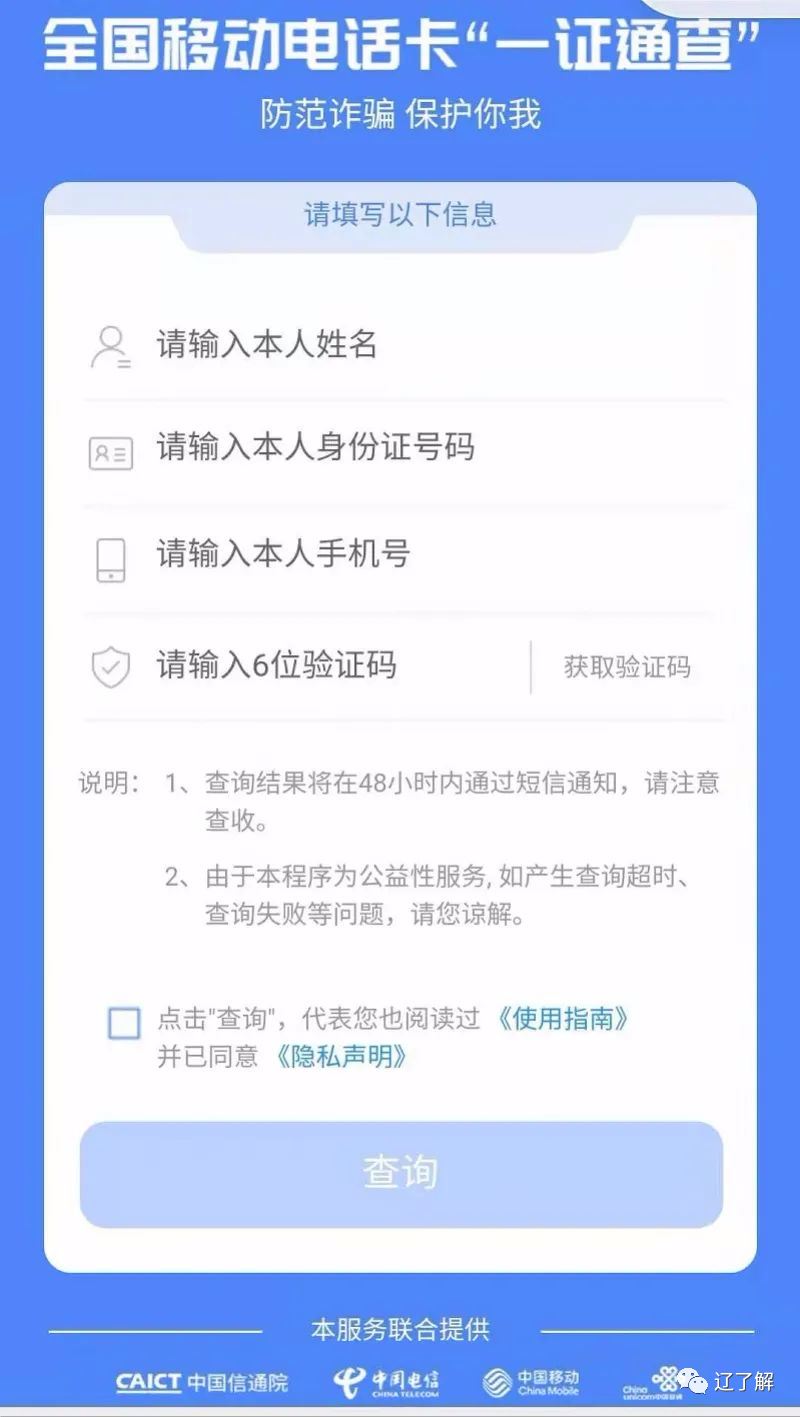Click the person icon beside the name field

click(x=110, y=348)
